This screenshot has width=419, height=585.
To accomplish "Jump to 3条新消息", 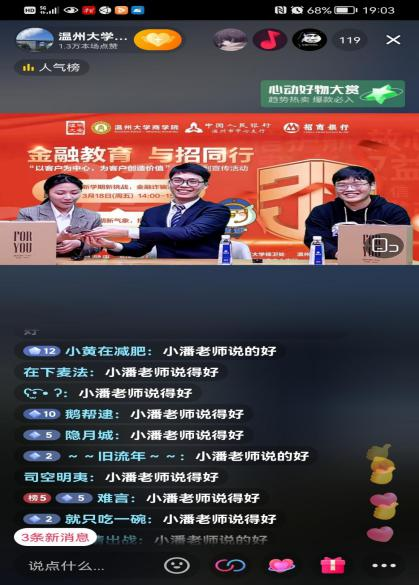I will (x=55, y=537).
